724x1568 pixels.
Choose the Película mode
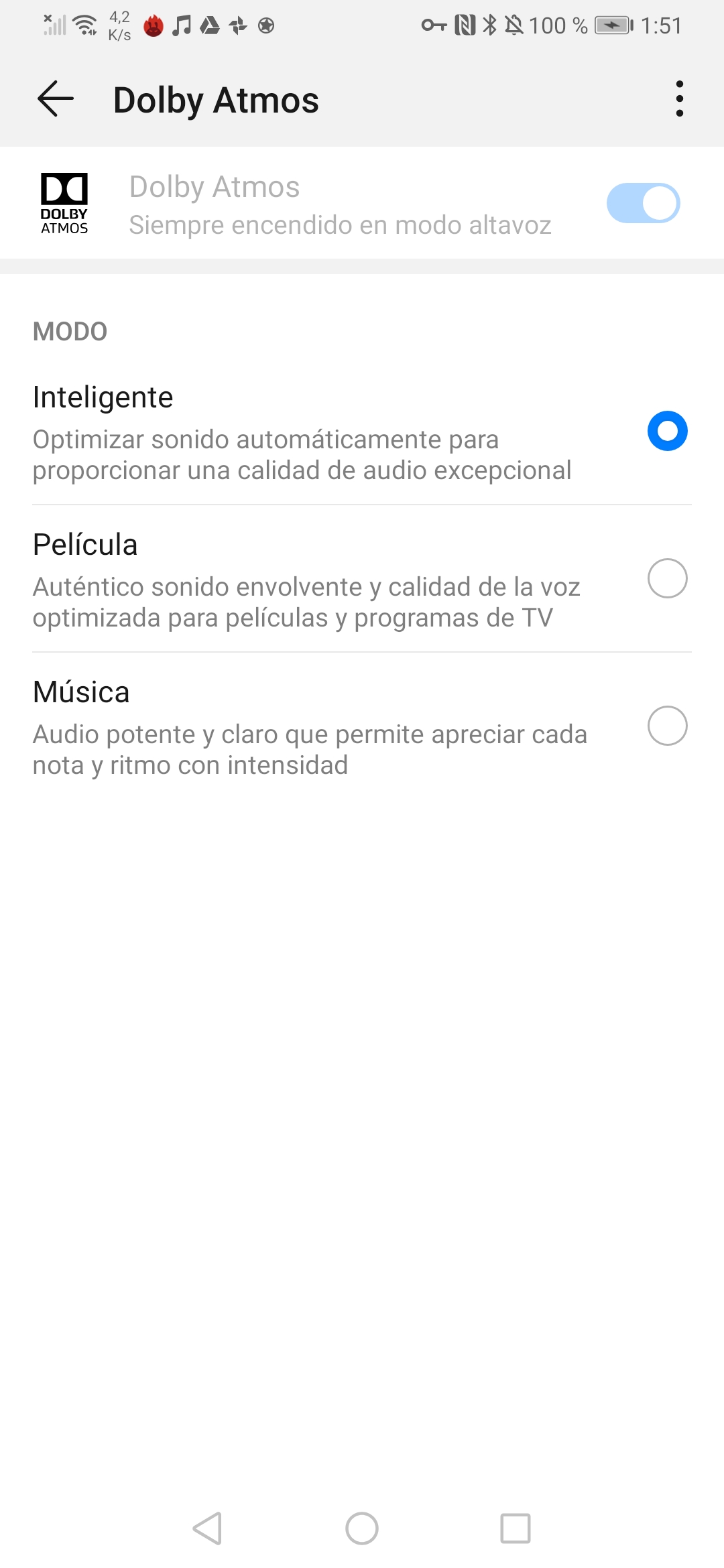(362, 579)
